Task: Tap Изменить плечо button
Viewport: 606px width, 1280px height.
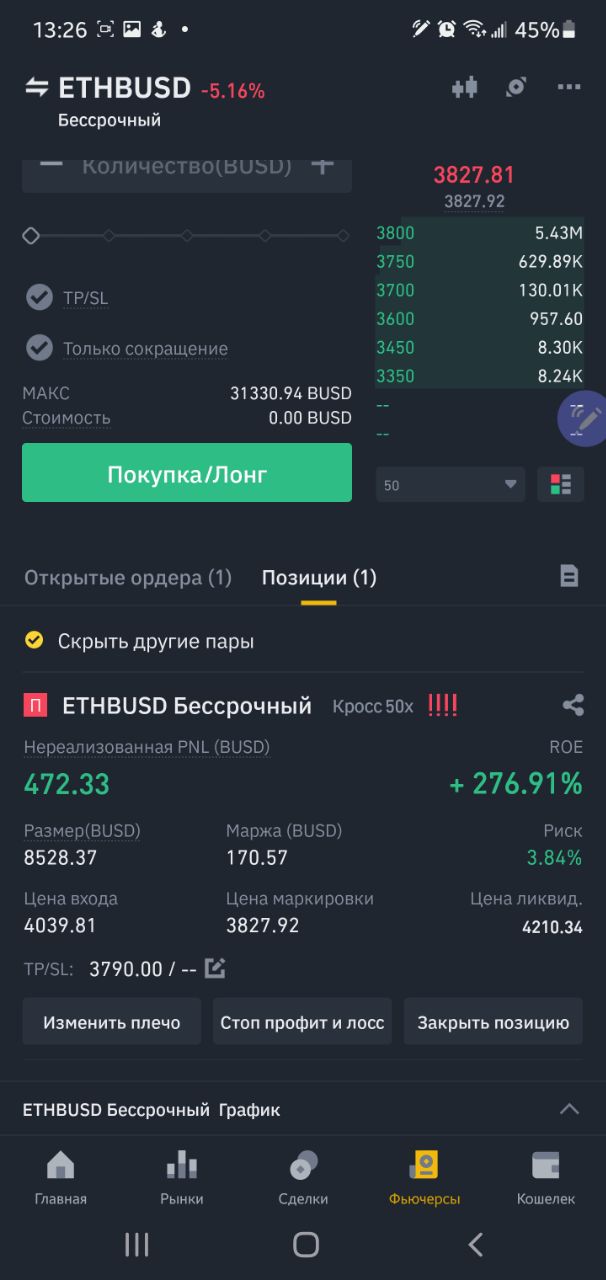Action: 112,1022
